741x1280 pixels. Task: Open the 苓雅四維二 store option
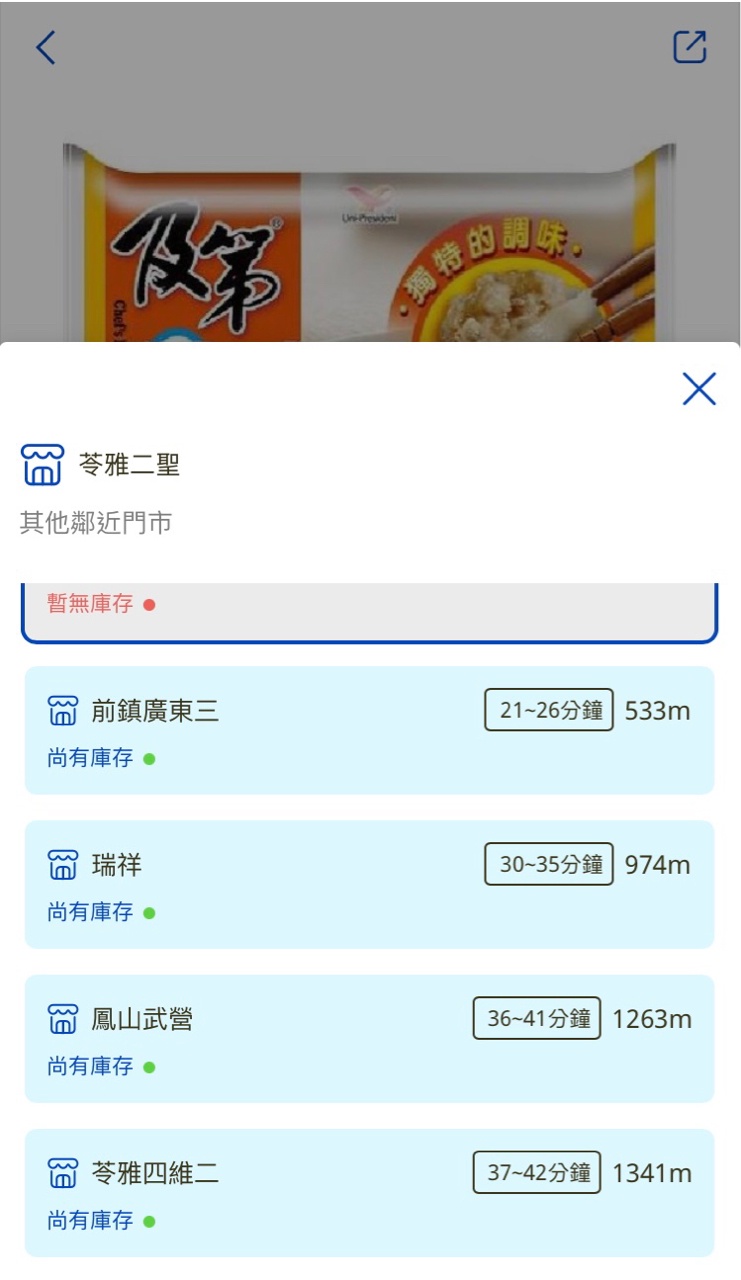click(x=369, y=1192)
